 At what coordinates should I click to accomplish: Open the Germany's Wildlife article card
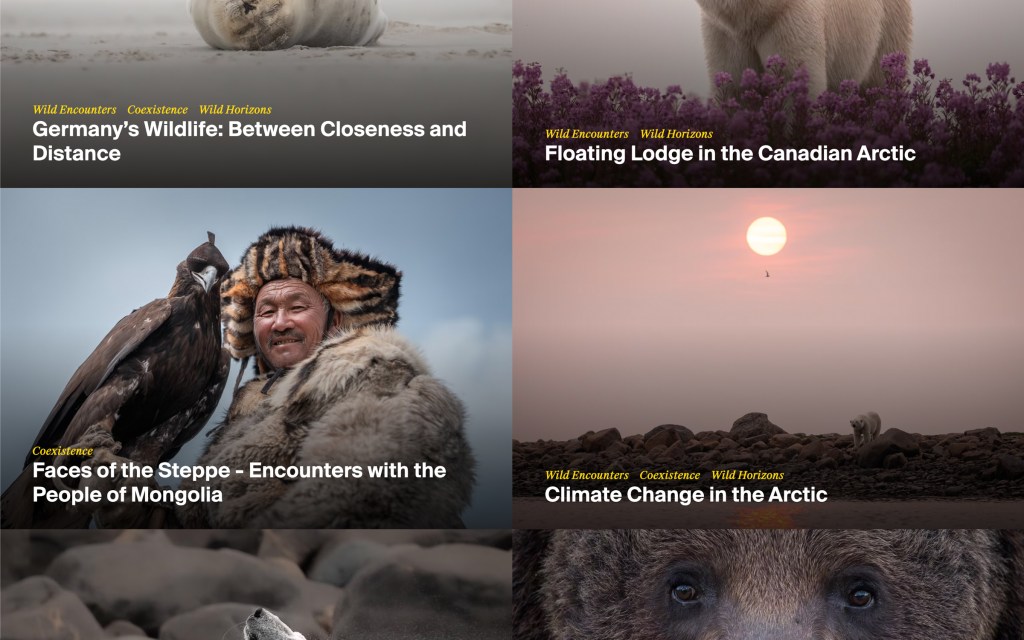(x=249, y=141)
